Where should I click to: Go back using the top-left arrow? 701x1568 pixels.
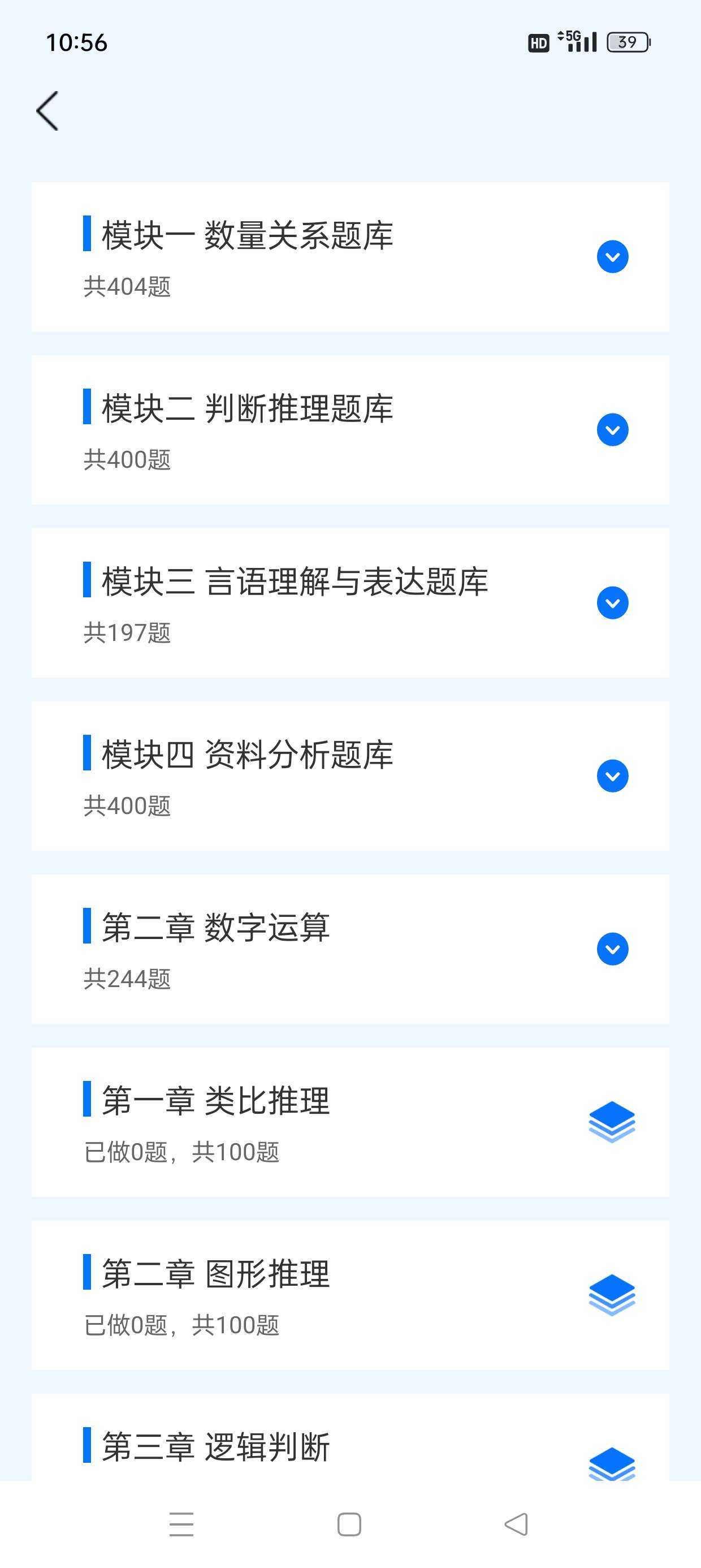pyautogui.click(x=47, y=111)
